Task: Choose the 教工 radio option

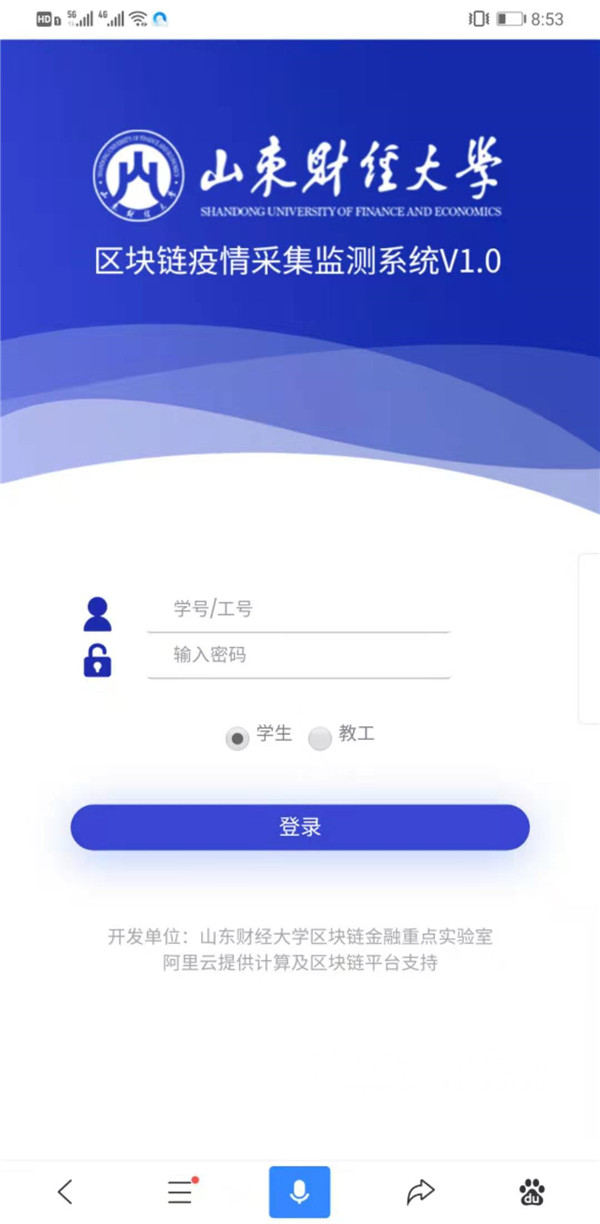Action: coord(320,739)
